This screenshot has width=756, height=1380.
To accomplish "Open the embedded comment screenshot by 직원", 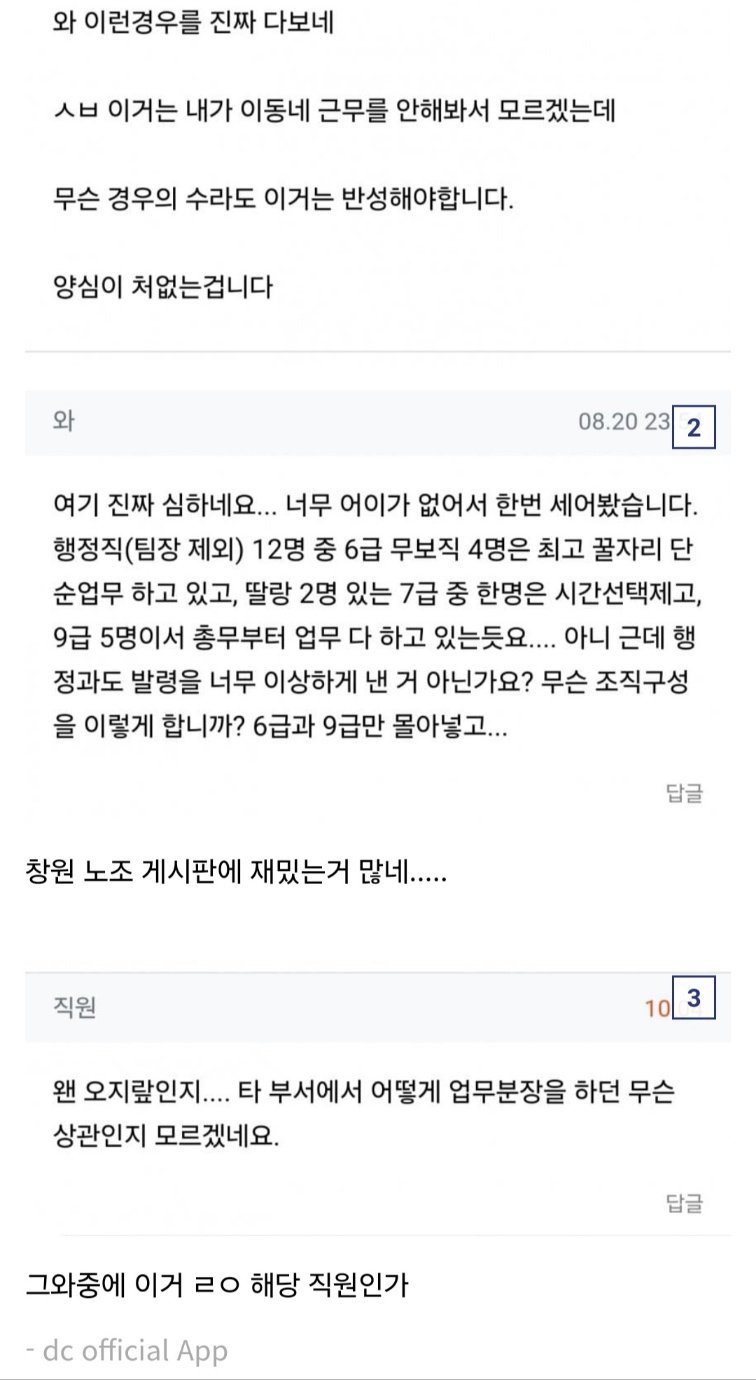I will click(377, 1100).
